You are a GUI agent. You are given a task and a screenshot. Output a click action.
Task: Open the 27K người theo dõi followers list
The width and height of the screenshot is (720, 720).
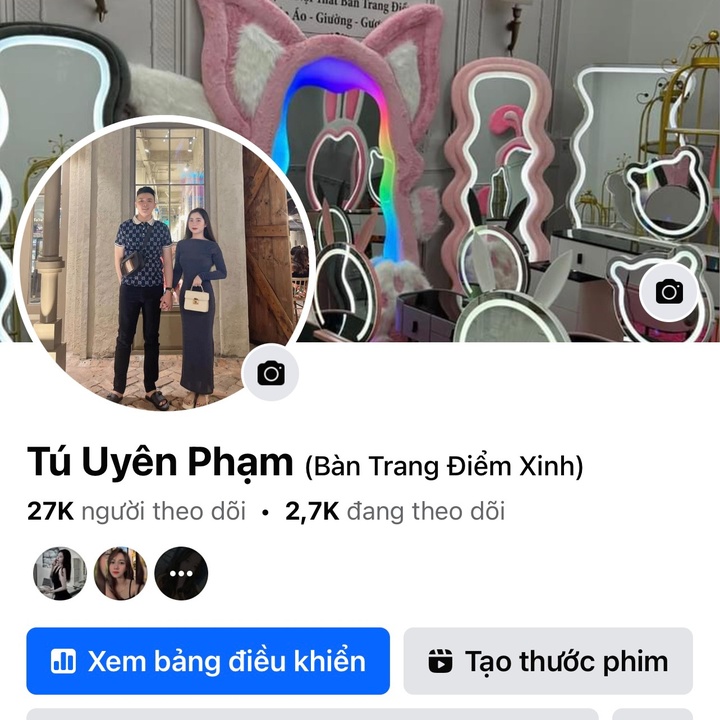point(137,512)
